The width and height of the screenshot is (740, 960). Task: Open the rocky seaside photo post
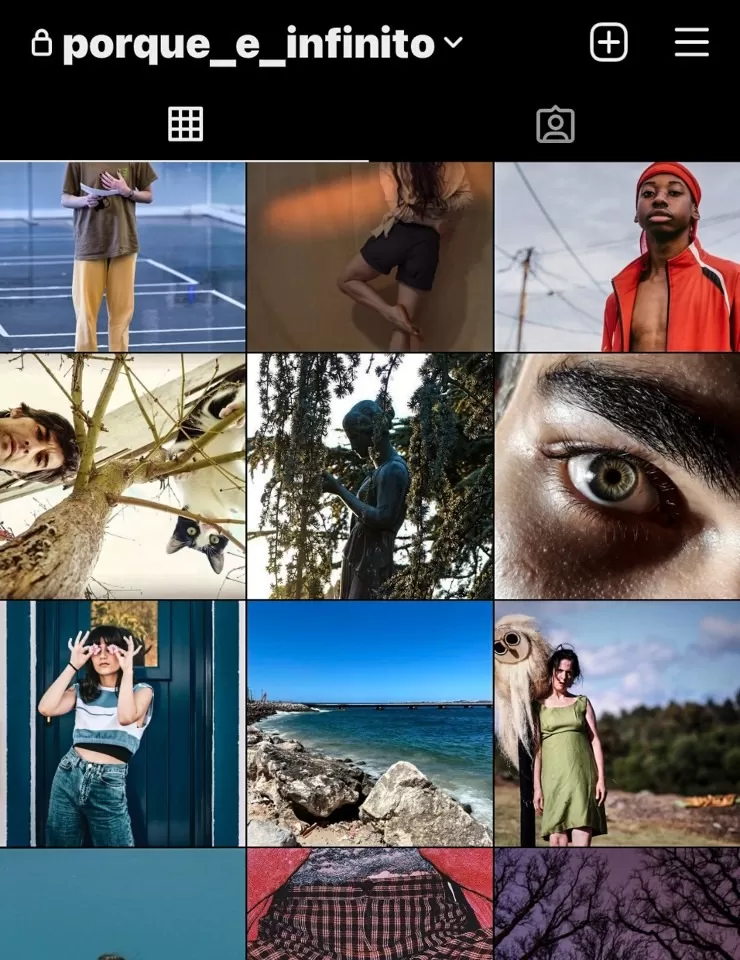coord(370,723)
